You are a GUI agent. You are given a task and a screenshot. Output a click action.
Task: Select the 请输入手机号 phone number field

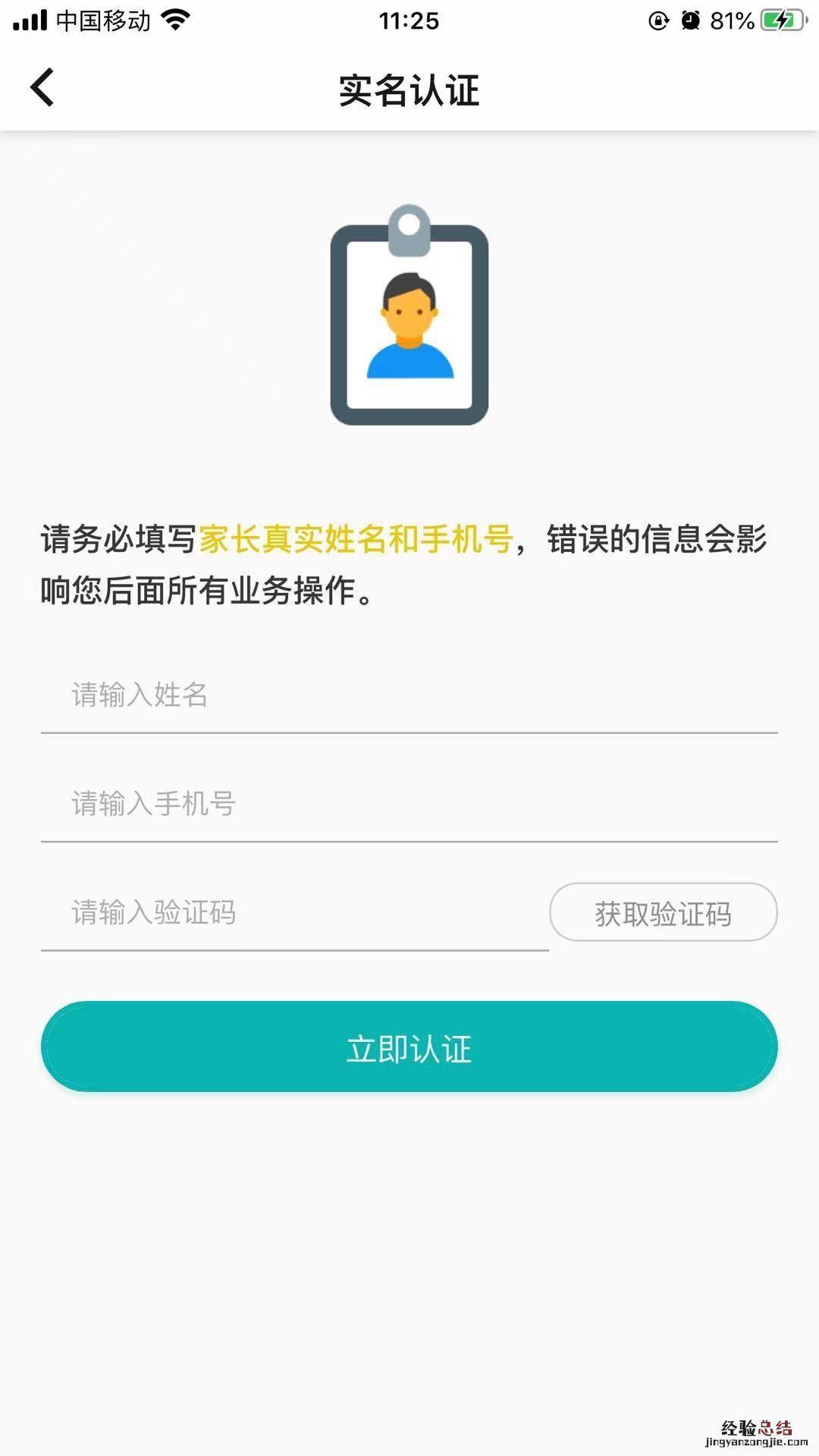(x=409, y=804)
